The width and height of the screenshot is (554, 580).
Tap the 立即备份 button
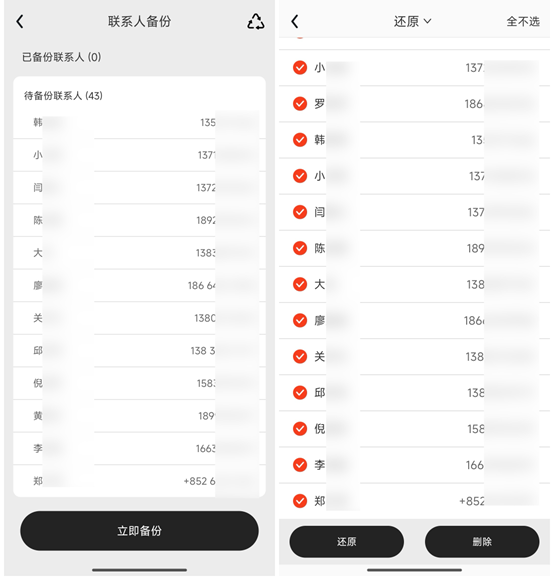pos(139,530)
